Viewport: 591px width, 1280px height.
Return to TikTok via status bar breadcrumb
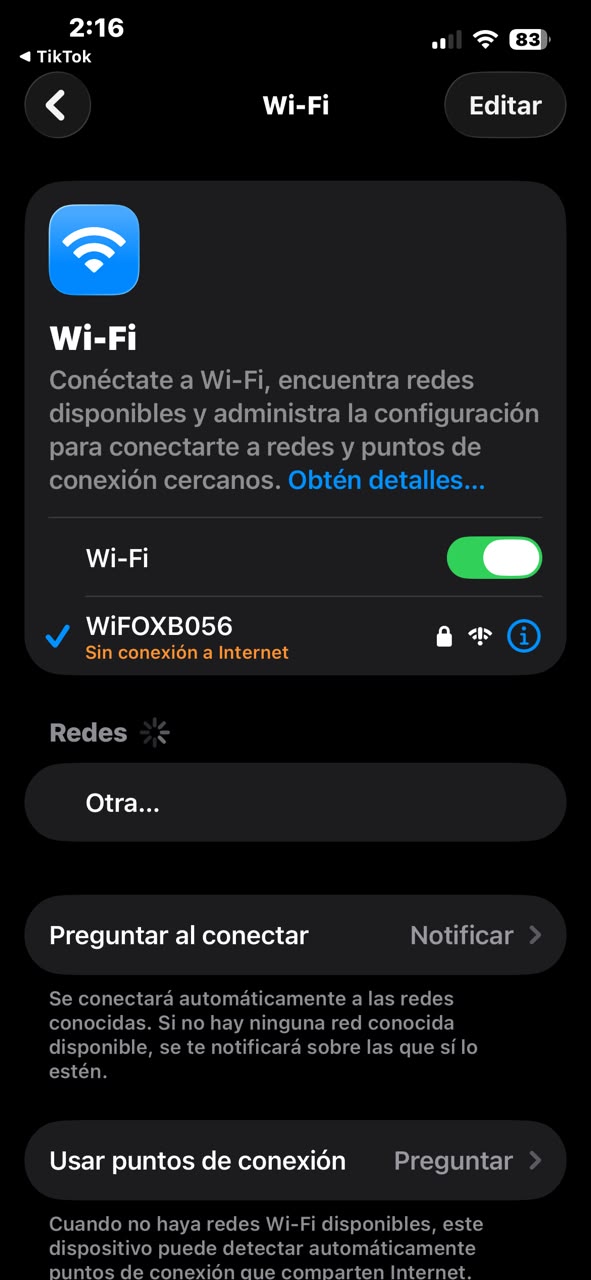(x=56, y=57)
